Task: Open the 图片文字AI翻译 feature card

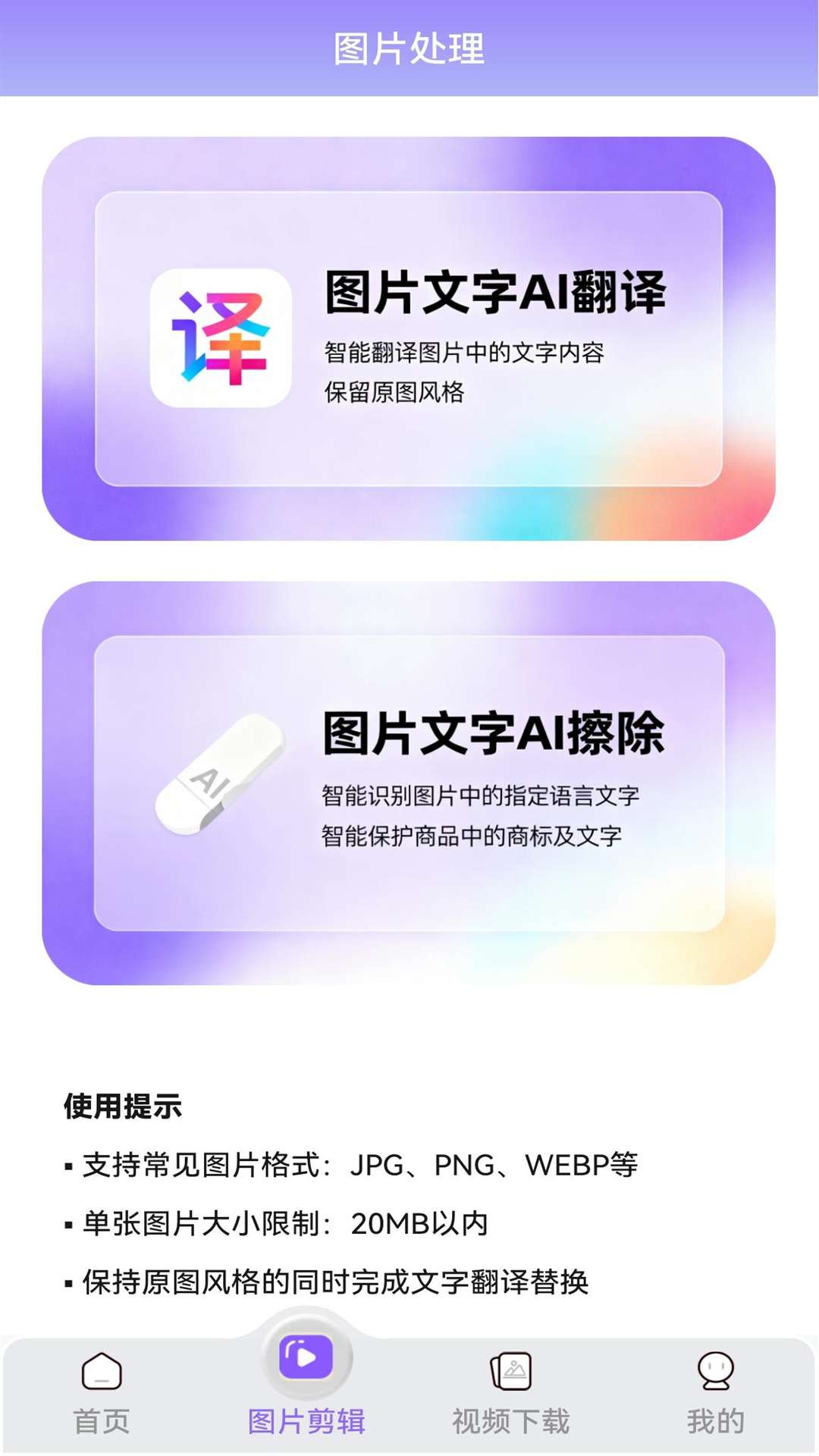Action: [x=409, y=337]
